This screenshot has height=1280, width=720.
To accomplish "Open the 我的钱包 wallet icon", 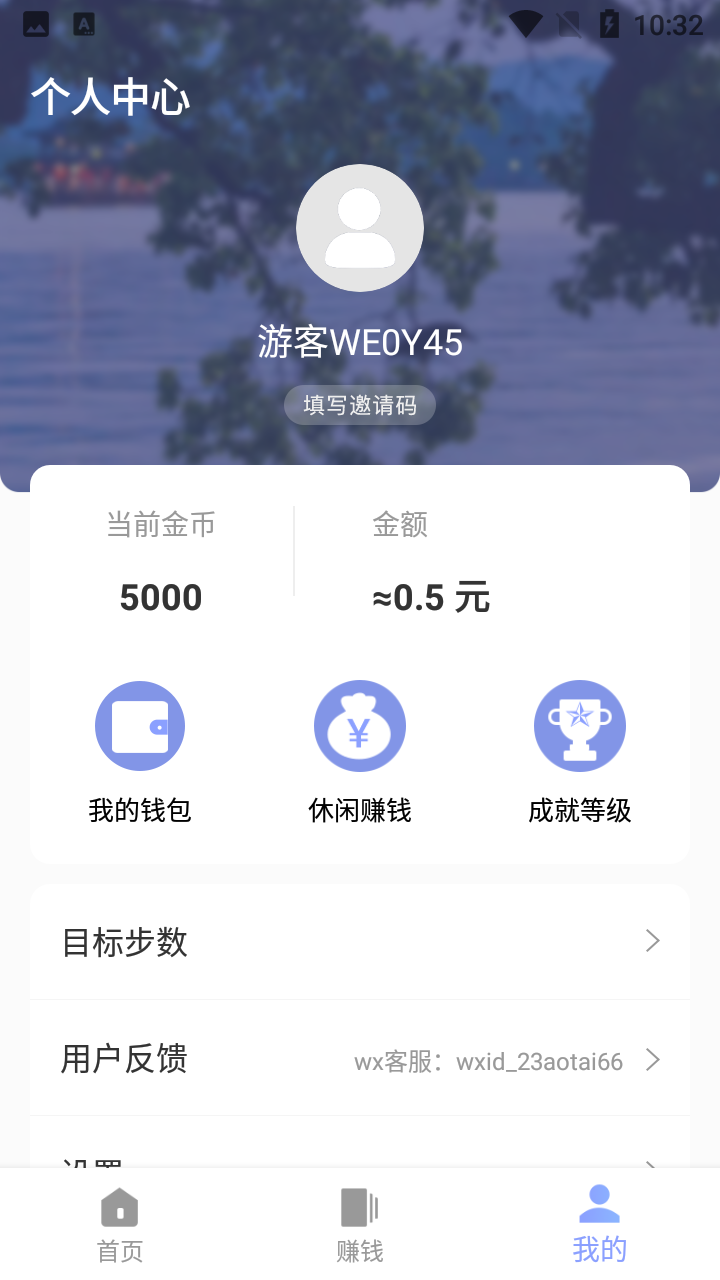I will tap(140, 725).
